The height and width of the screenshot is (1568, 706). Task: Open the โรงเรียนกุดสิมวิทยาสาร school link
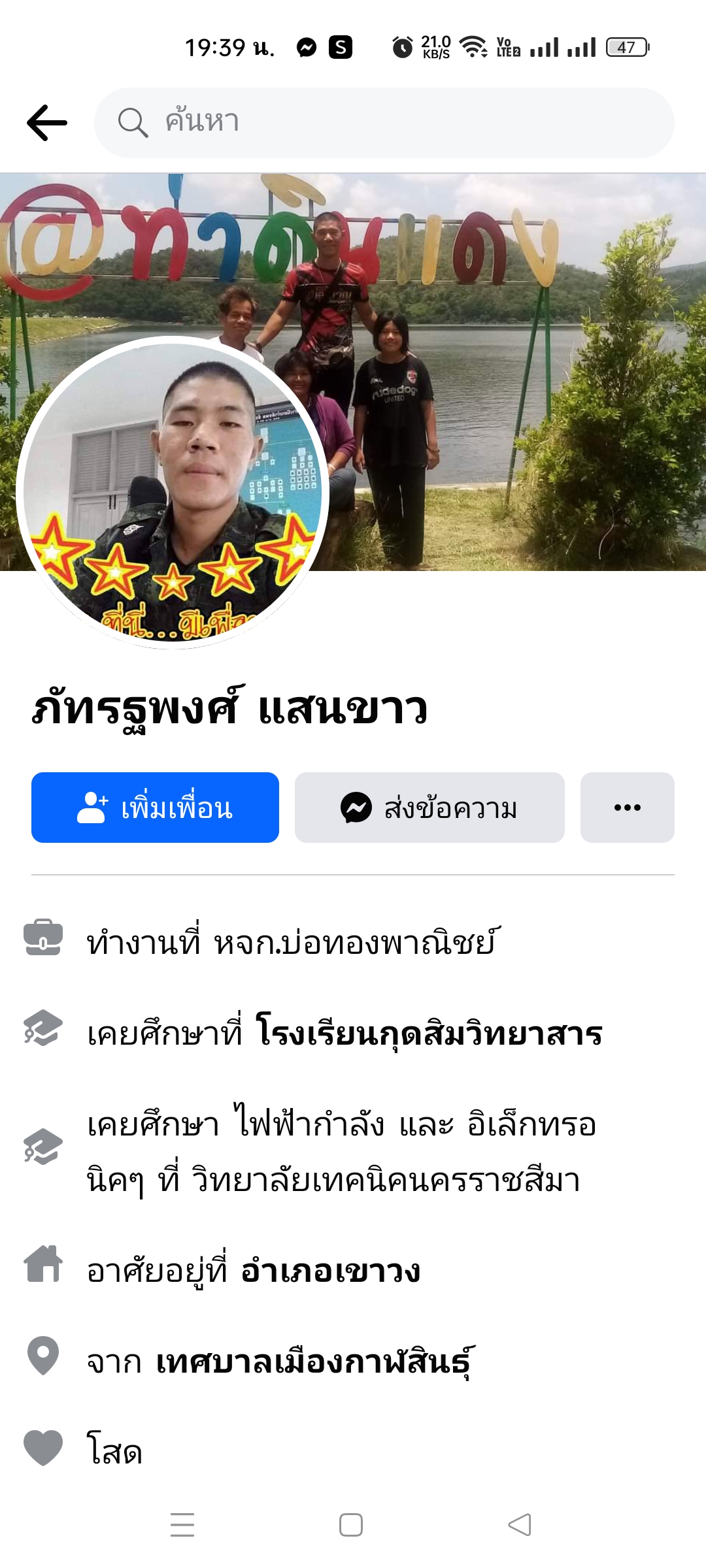tap(429, 1033)
